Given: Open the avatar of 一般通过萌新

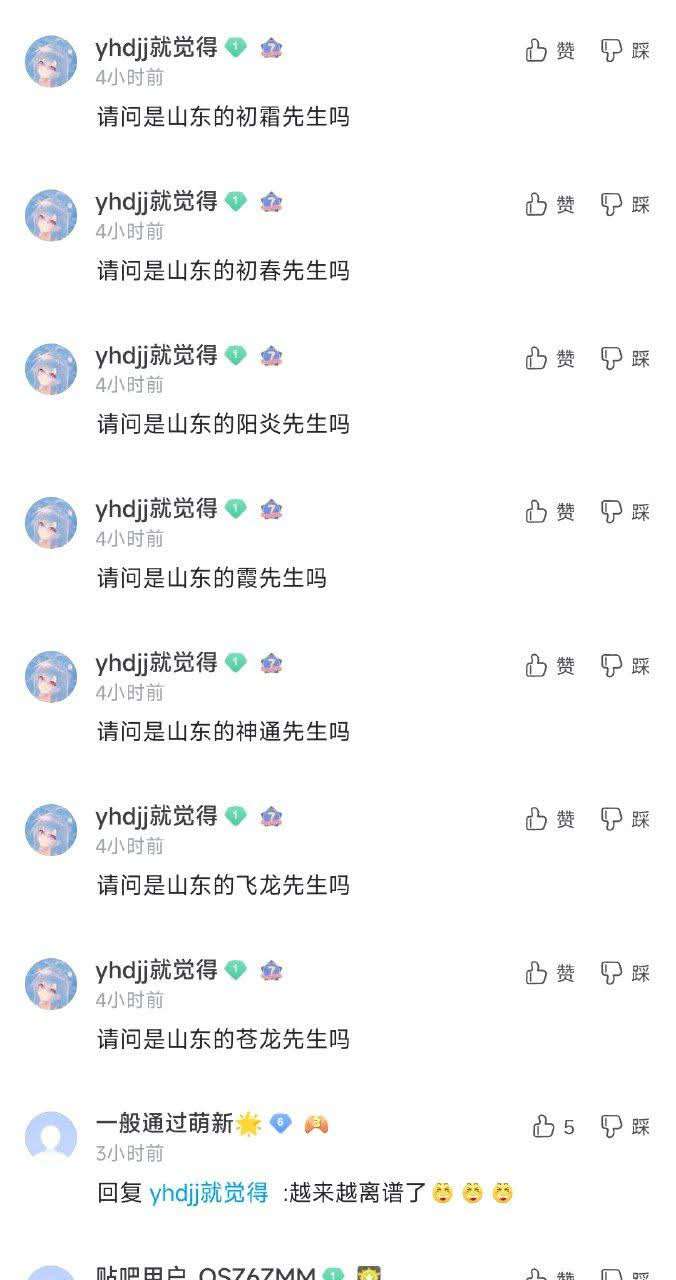Looking at the screenshot, I should (x=51, y=1137).
